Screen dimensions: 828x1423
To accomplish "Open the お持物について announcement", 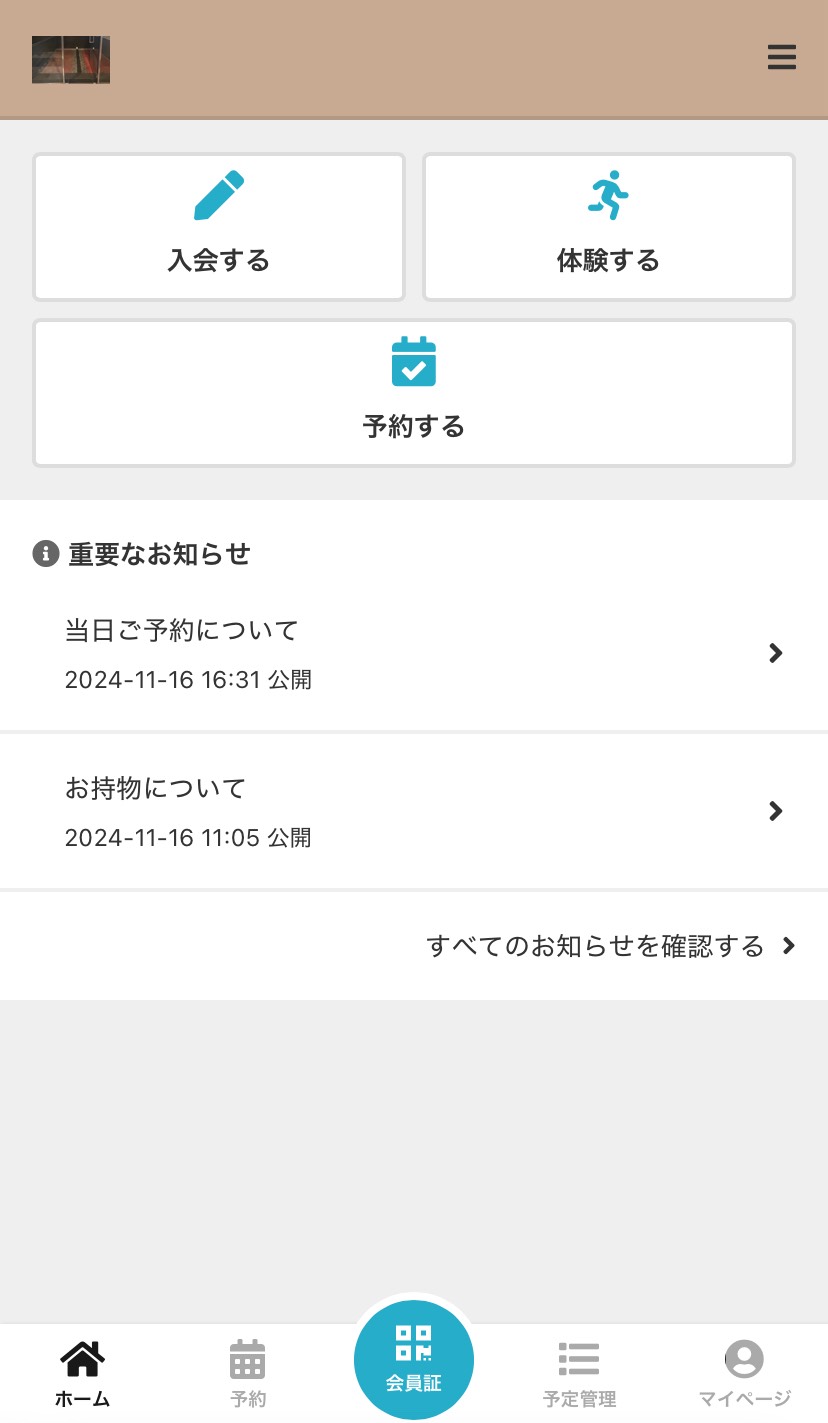I will 155,788.
